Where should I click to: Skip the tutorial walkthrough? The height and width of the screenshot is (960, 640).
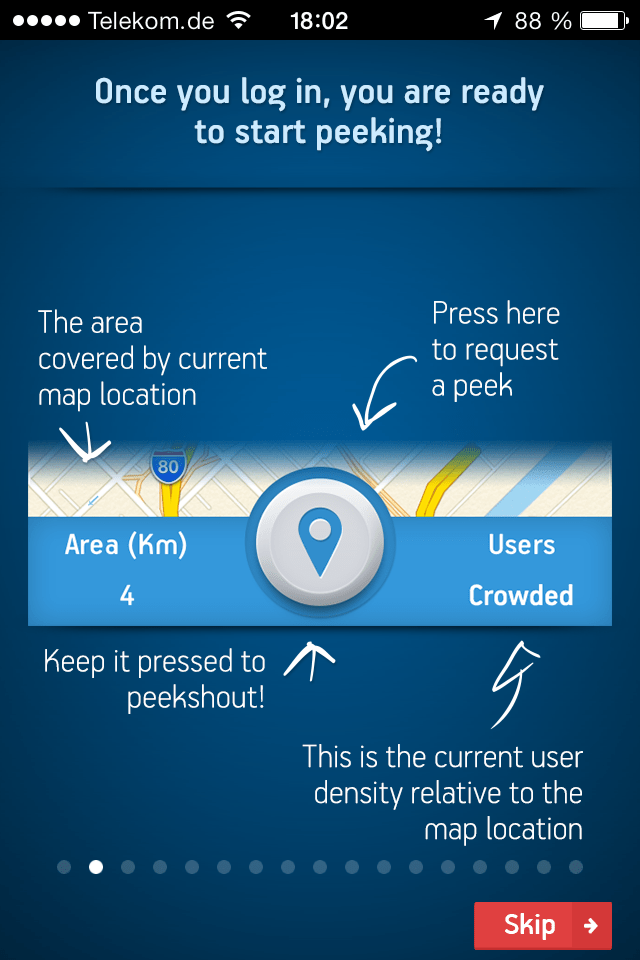(x=542, y=925)
